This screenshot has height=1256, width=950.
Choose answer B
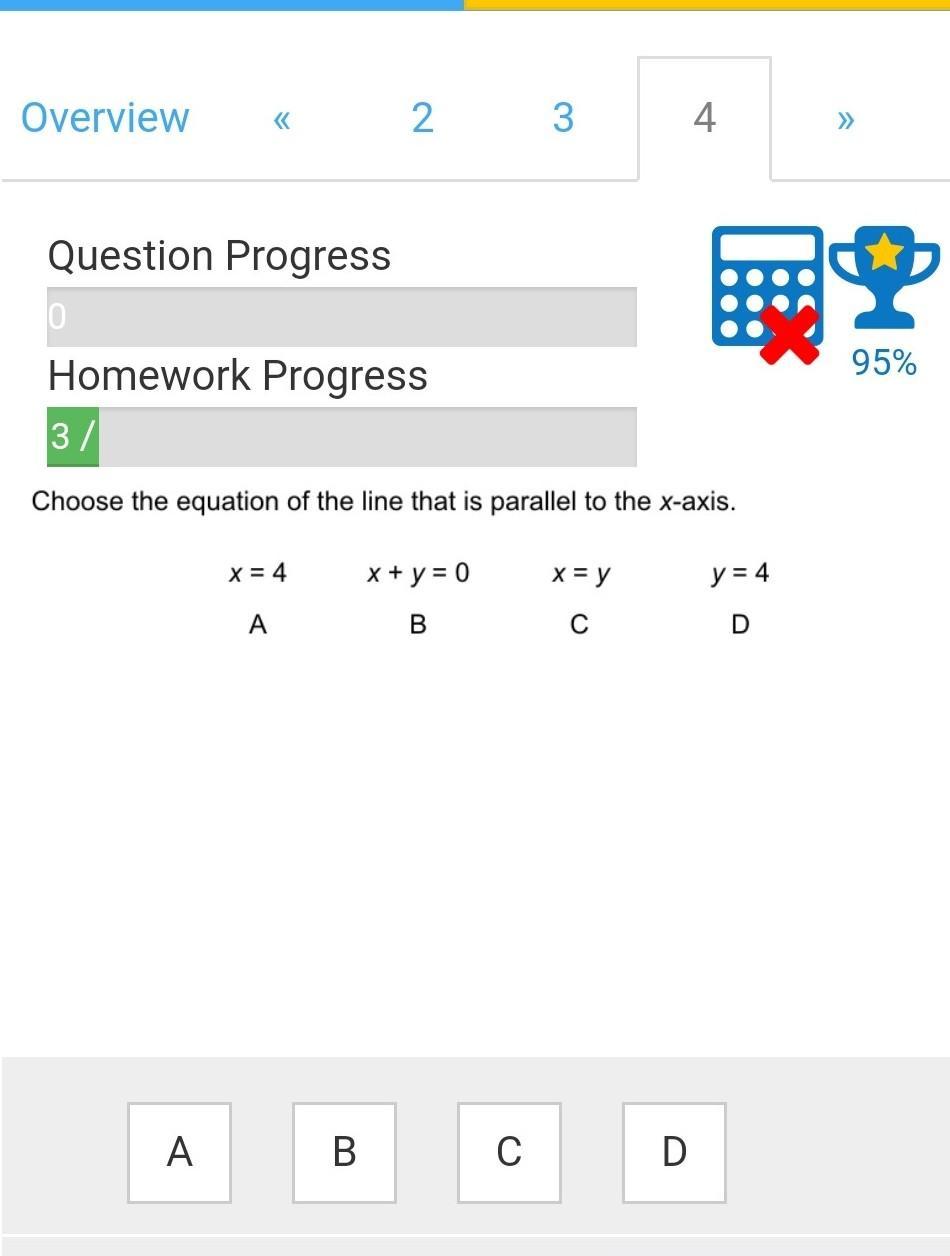pos(344,1152)
